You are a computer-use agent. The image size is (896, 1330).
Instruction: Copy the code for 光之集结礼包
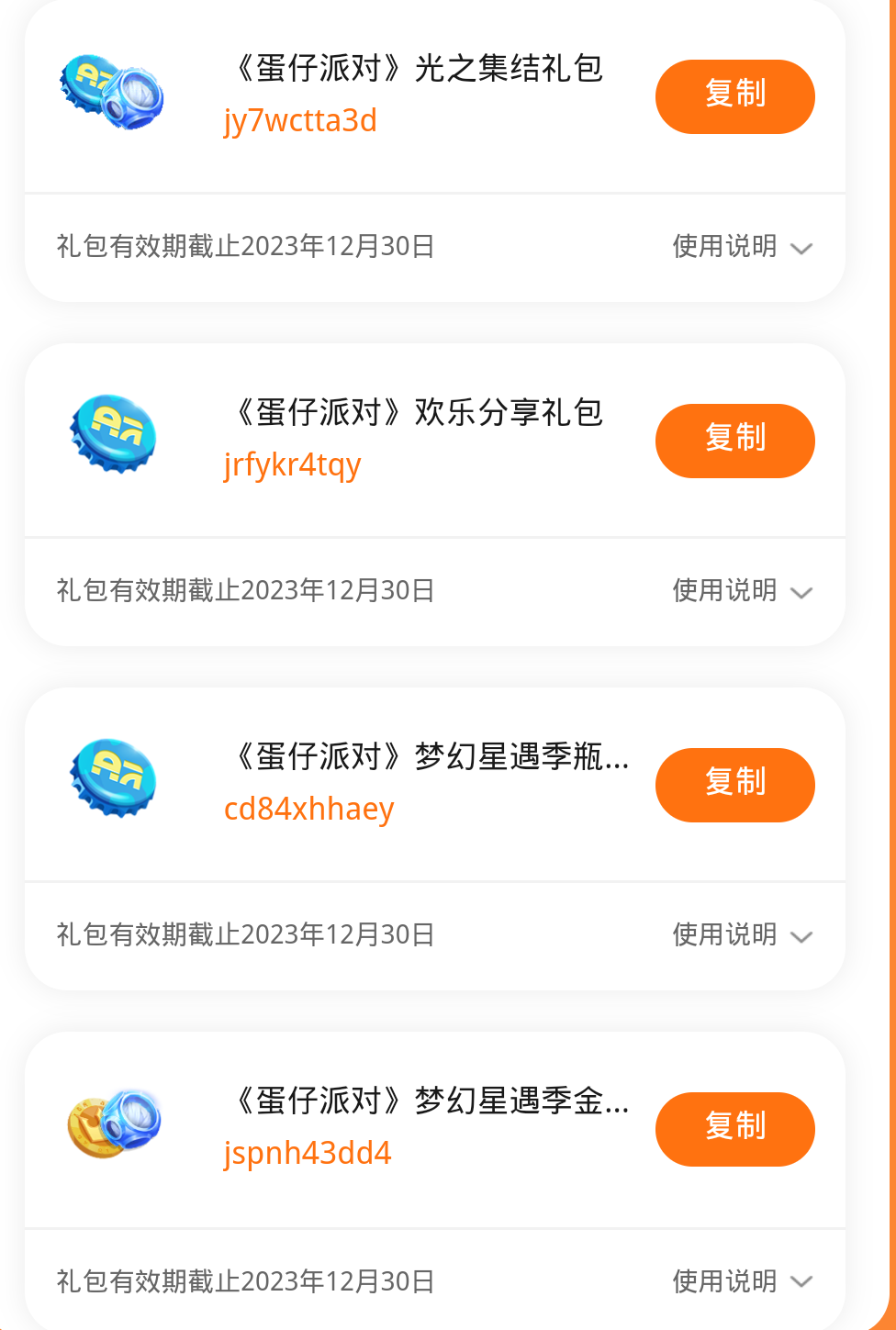pos(734,96)
